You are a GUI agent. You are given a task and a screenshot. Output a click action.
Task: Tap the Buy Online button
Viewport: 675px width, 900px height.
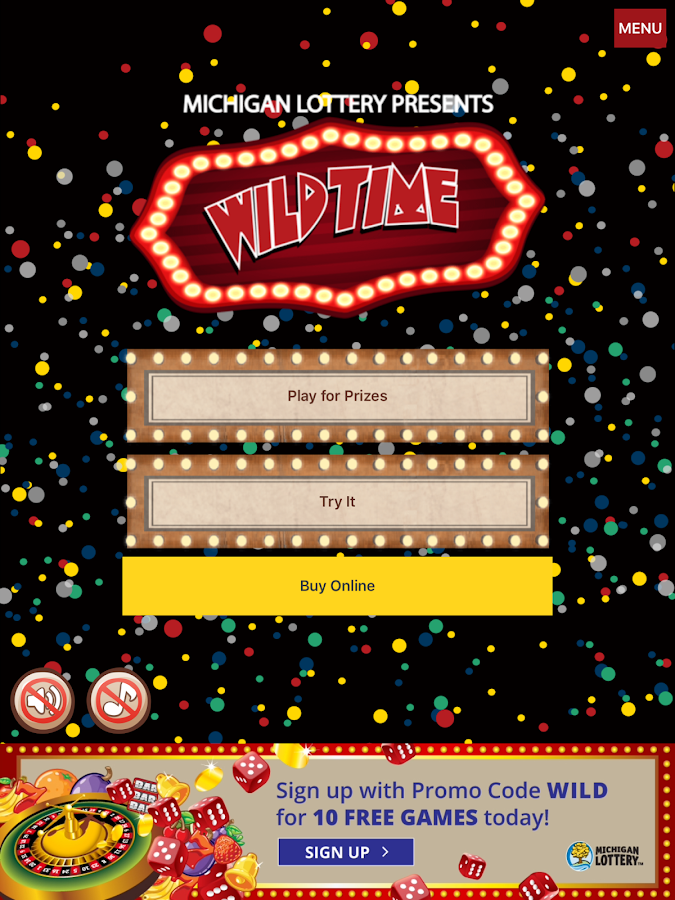(x=337, y=586)
